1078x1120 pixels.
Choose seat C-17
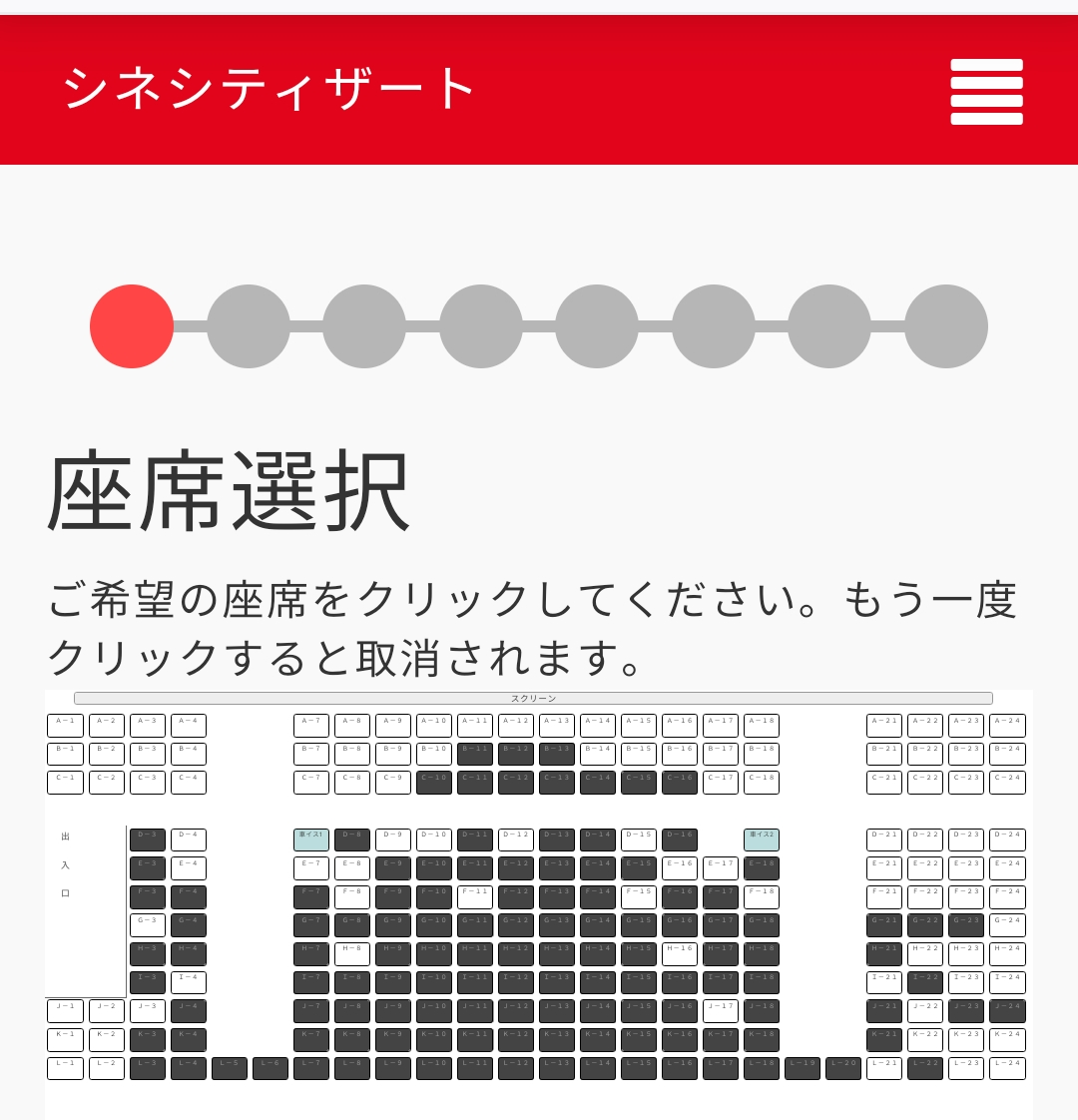click(721, 783)
